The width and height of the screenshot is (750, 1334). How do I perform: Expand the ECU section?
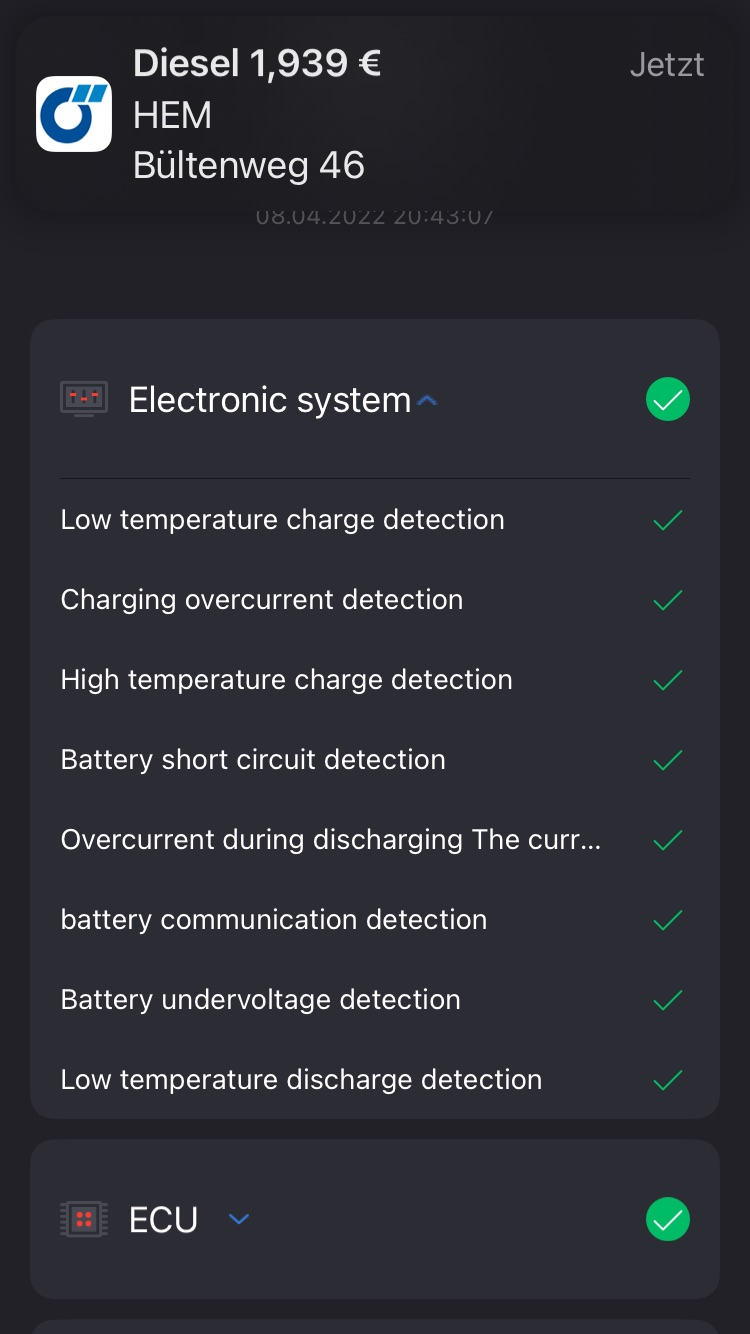pyautogui.click(x=238, y=1219)
